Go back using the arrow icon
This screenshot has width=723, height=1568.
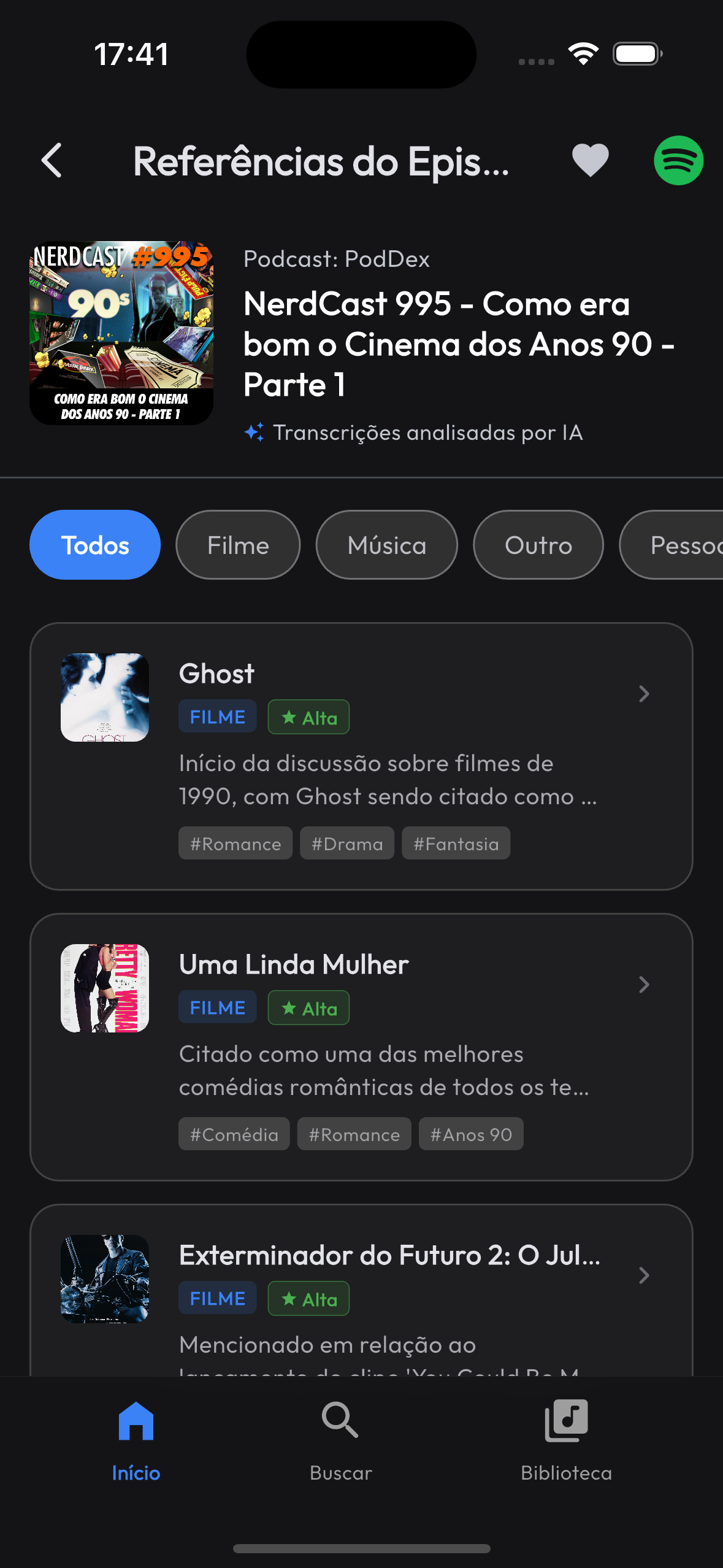pos(52,161)
